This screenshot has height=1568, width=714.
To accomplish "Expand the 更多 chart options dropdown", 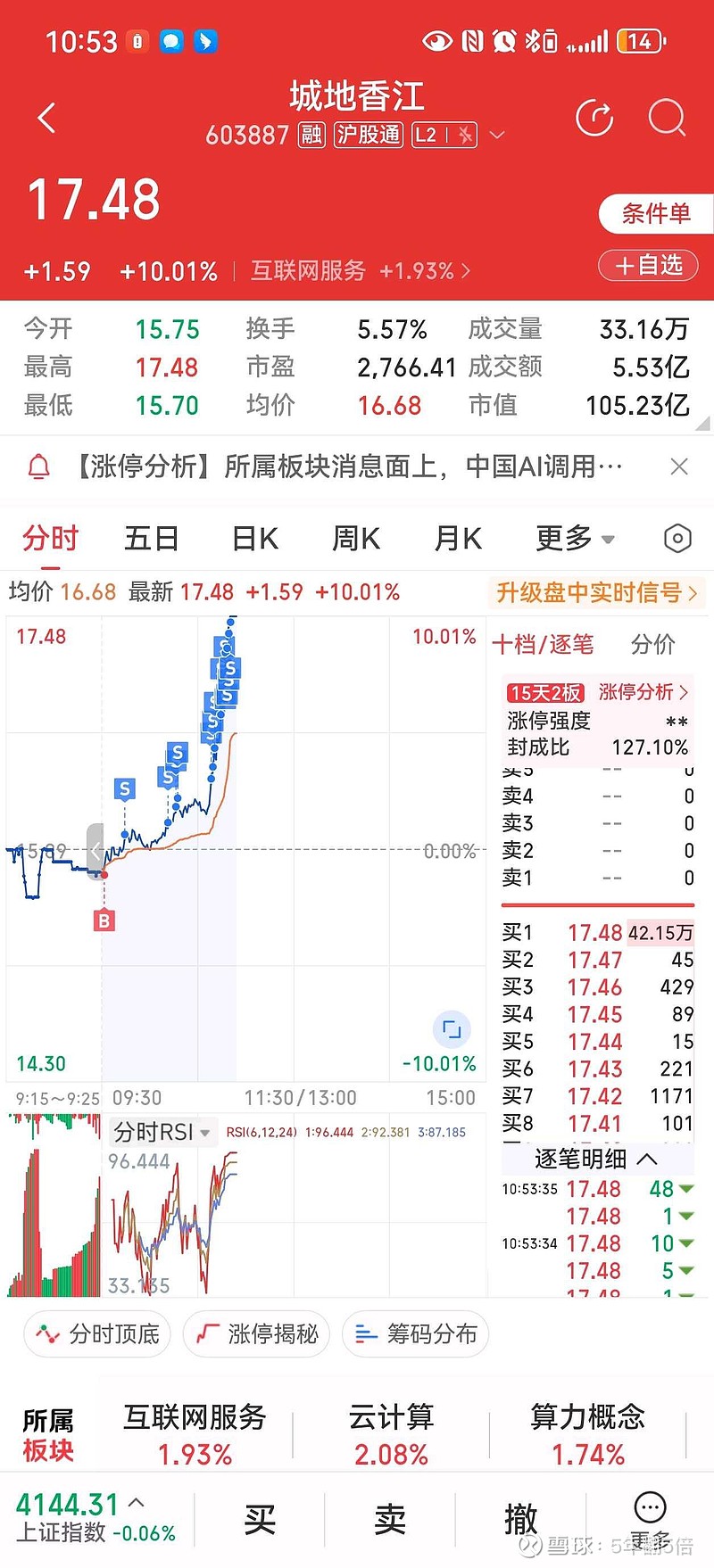I will (575, 539).
